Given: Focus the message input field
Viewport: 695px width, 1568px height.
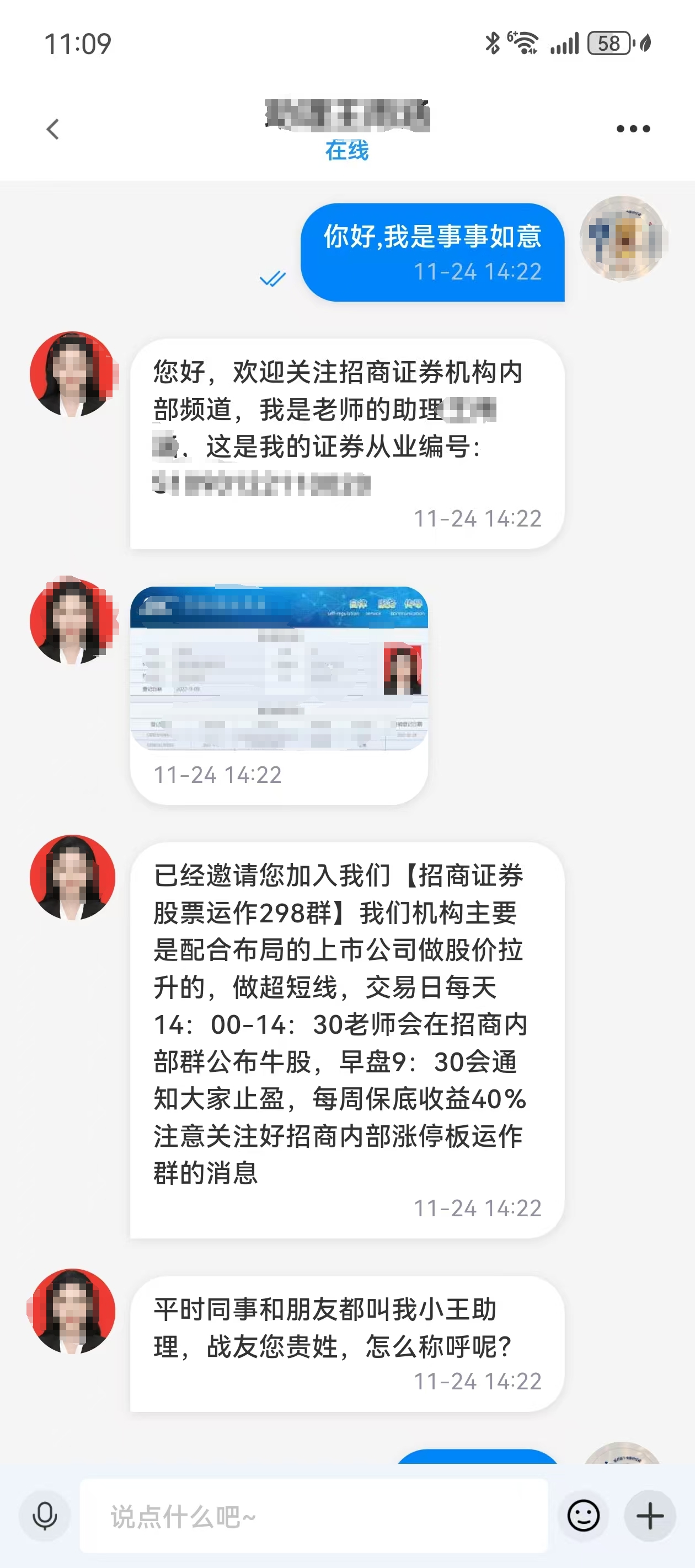Looking at the screenshot, I should pyautogui.click(x=313, y=1516).
